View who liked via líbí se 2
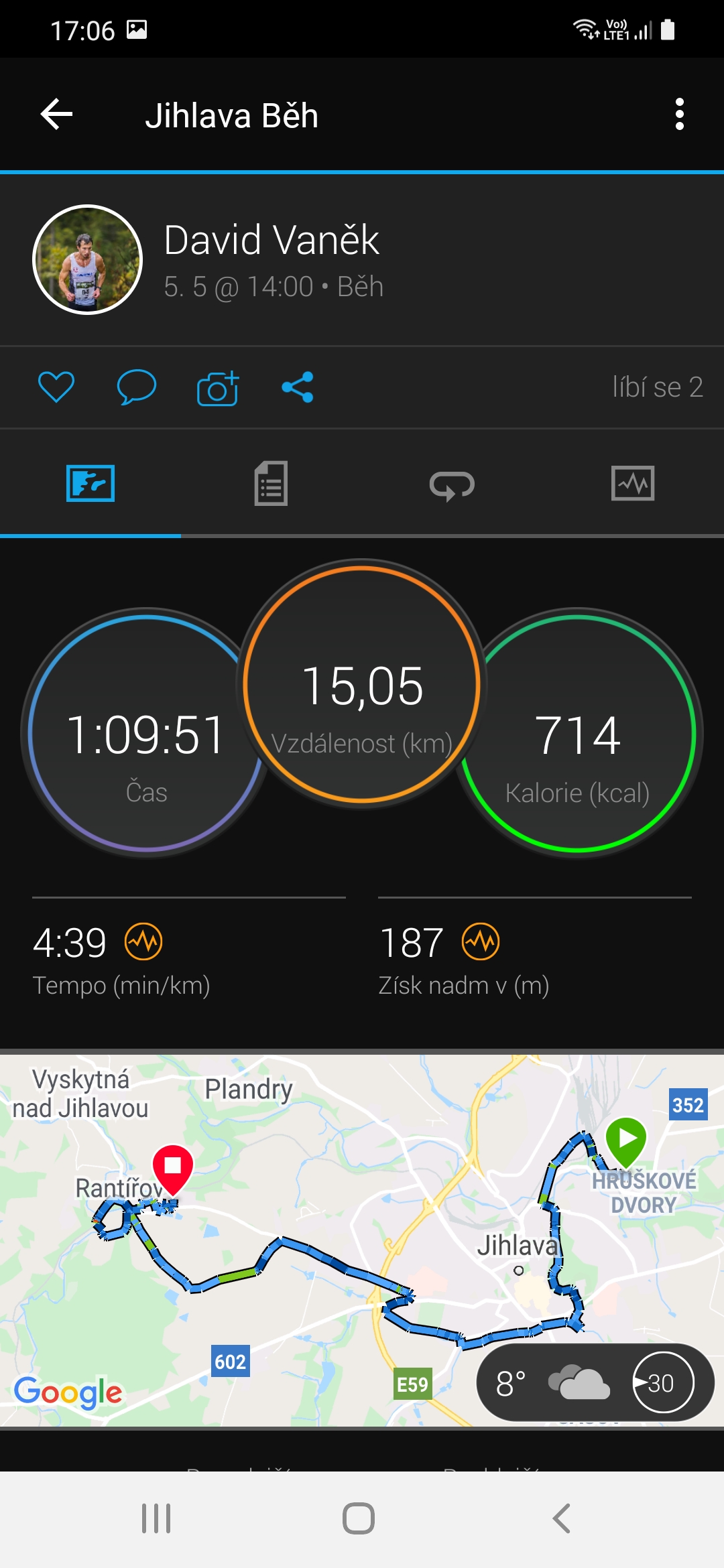 [x=657, y=387]
